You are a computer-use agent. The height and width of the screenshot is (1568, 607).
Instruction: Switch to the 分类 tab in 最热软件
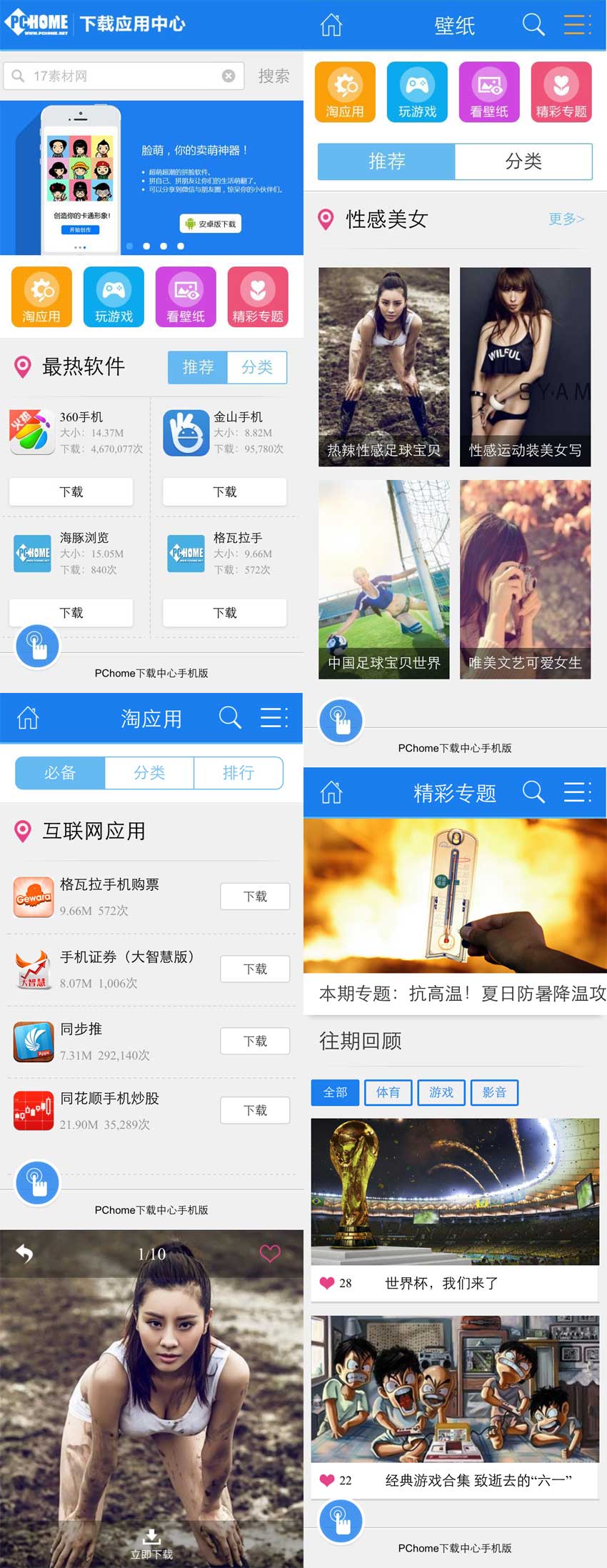[x=257, y=368]
